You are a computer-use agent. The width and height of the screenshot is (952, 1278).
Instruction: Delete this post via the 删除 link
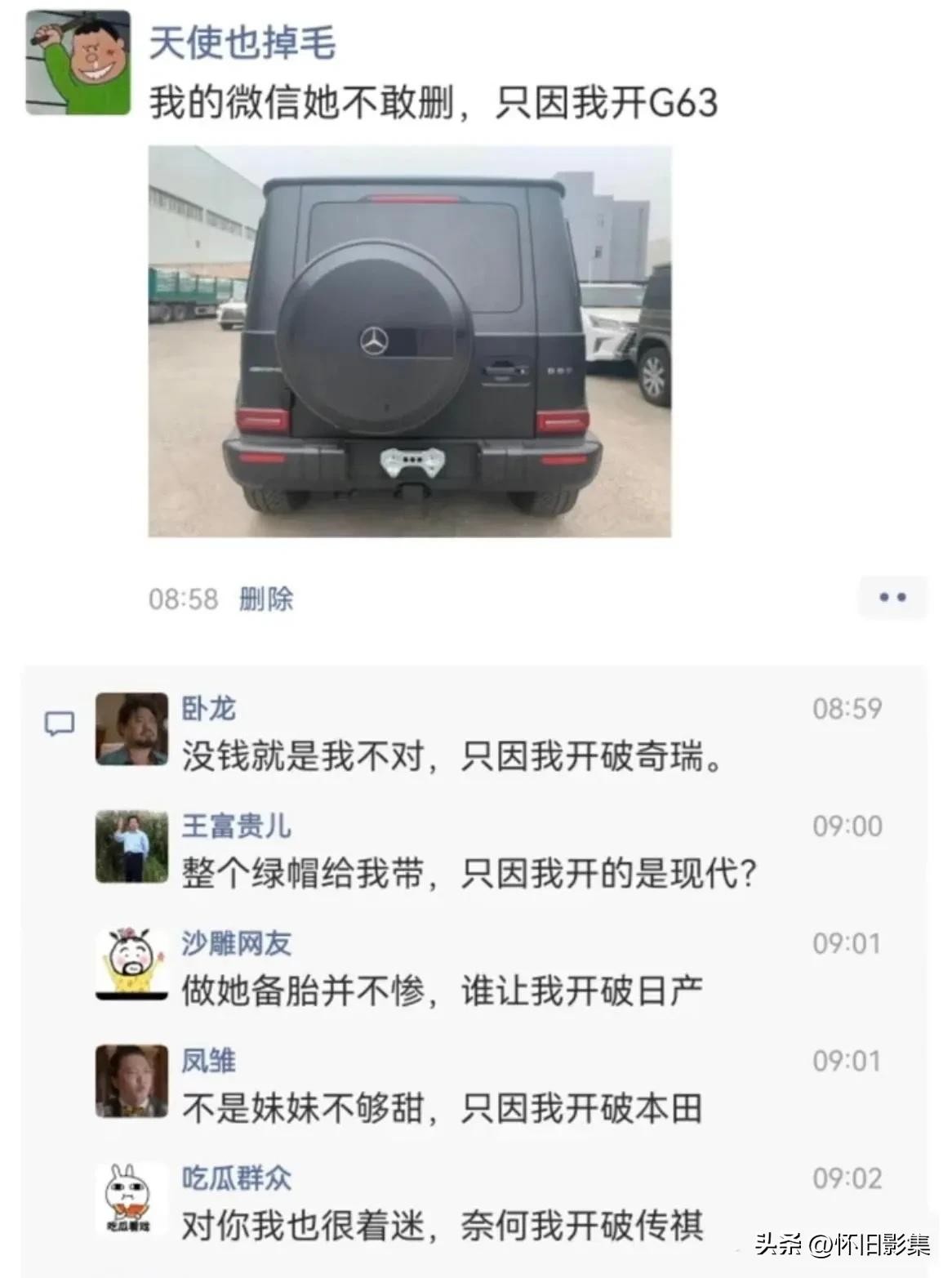[x=265, y=599]
